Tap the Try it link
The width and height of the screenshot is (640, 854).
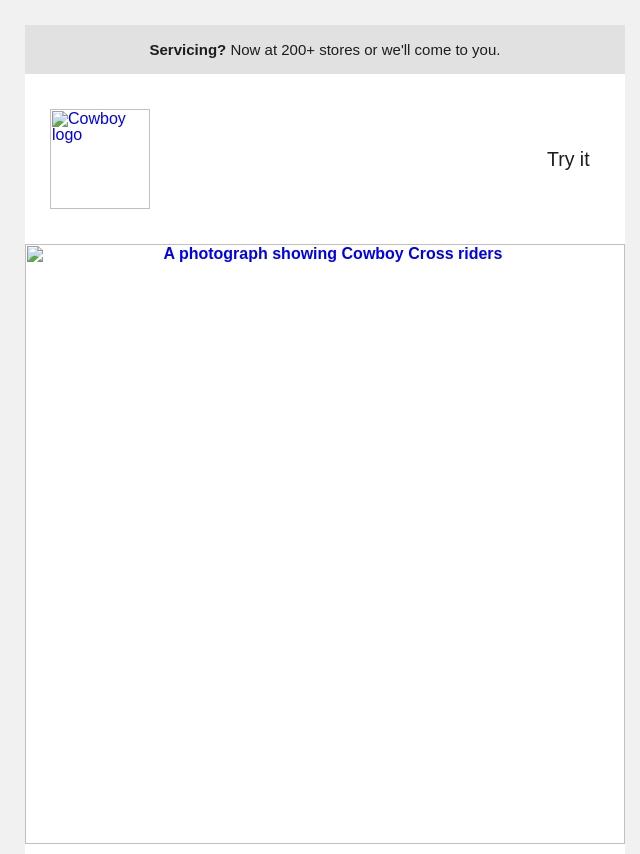[x=568, y=159]
